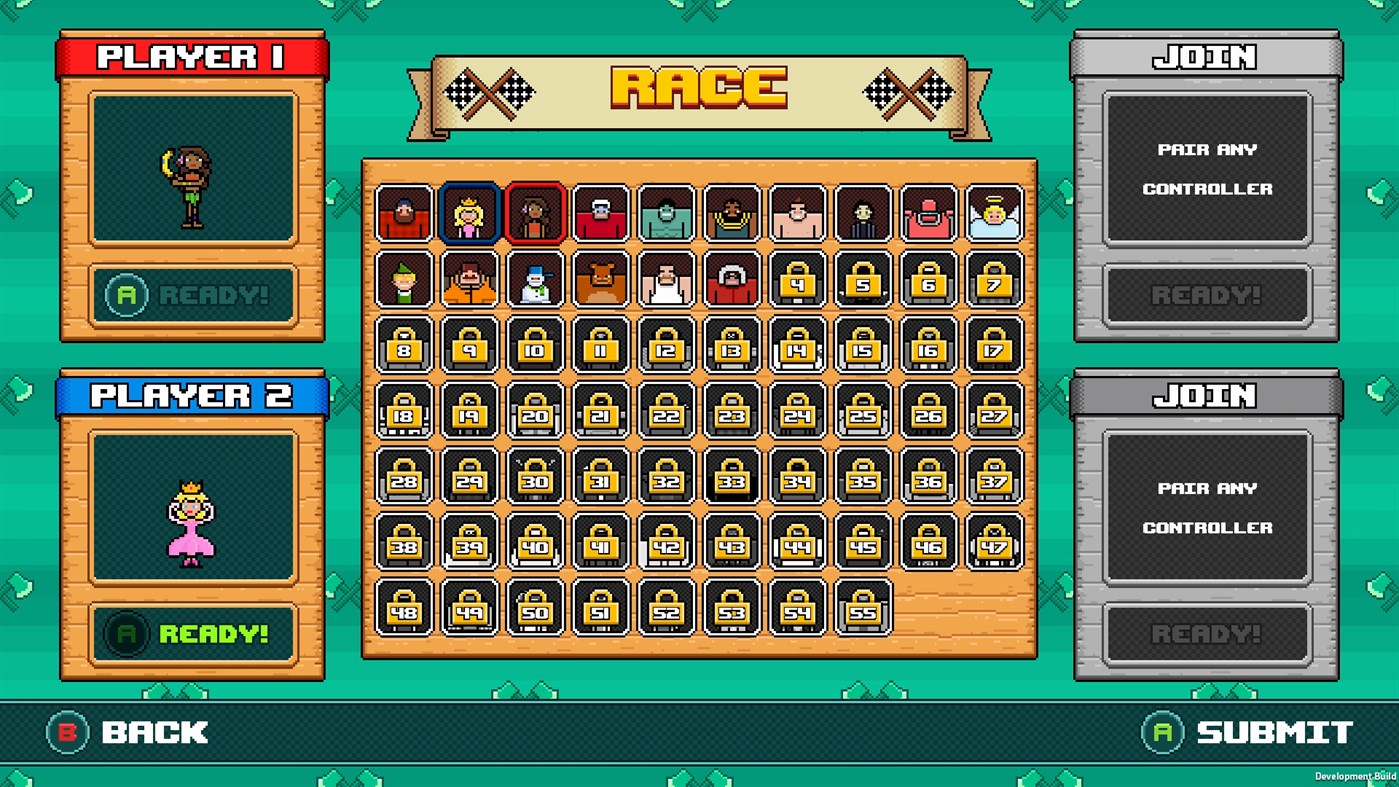Image resolution: width=1399 pixels, height=787 pixels.
Task: Select the mustached man in a white tank top
Action: (x=666, y=279)
